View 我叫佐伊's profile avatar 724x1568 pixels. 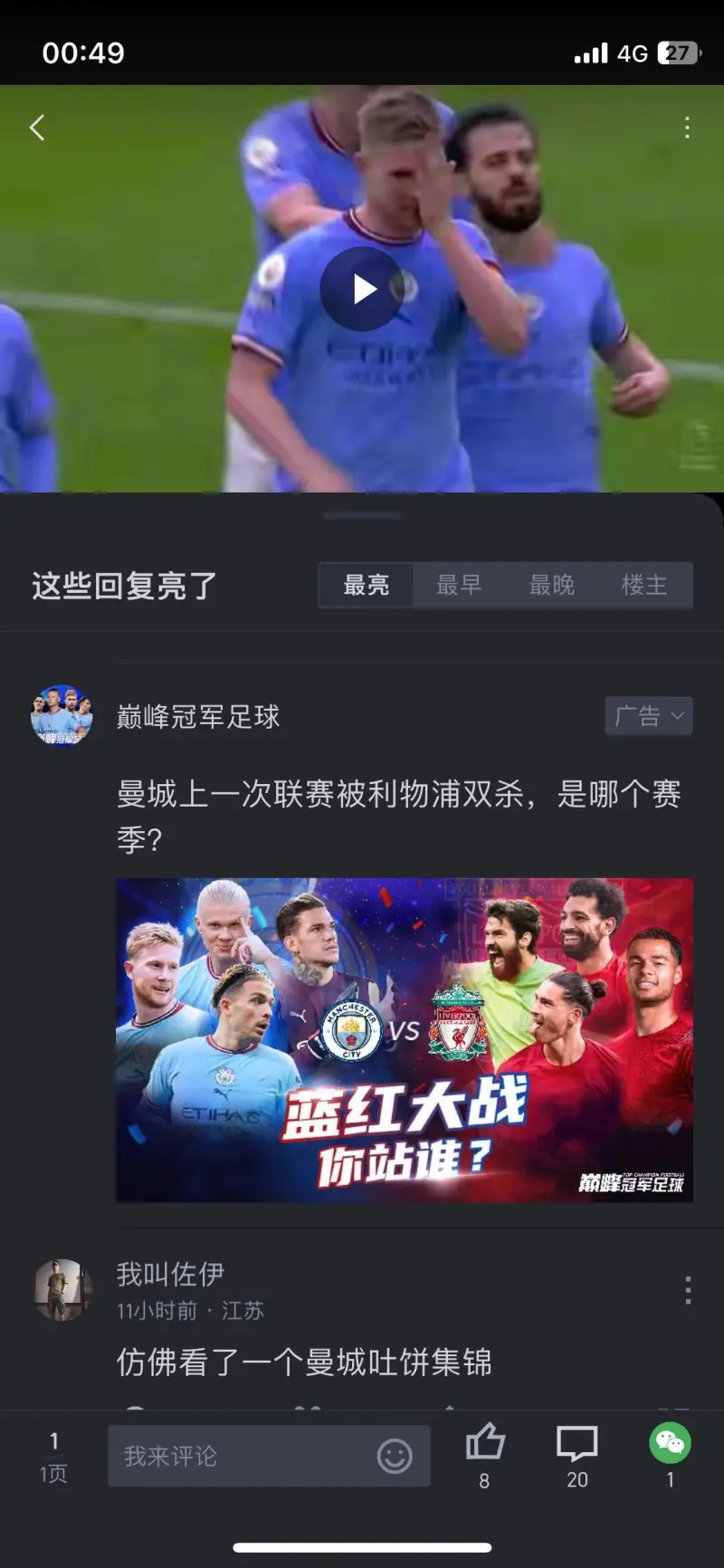coord(62,1289)
